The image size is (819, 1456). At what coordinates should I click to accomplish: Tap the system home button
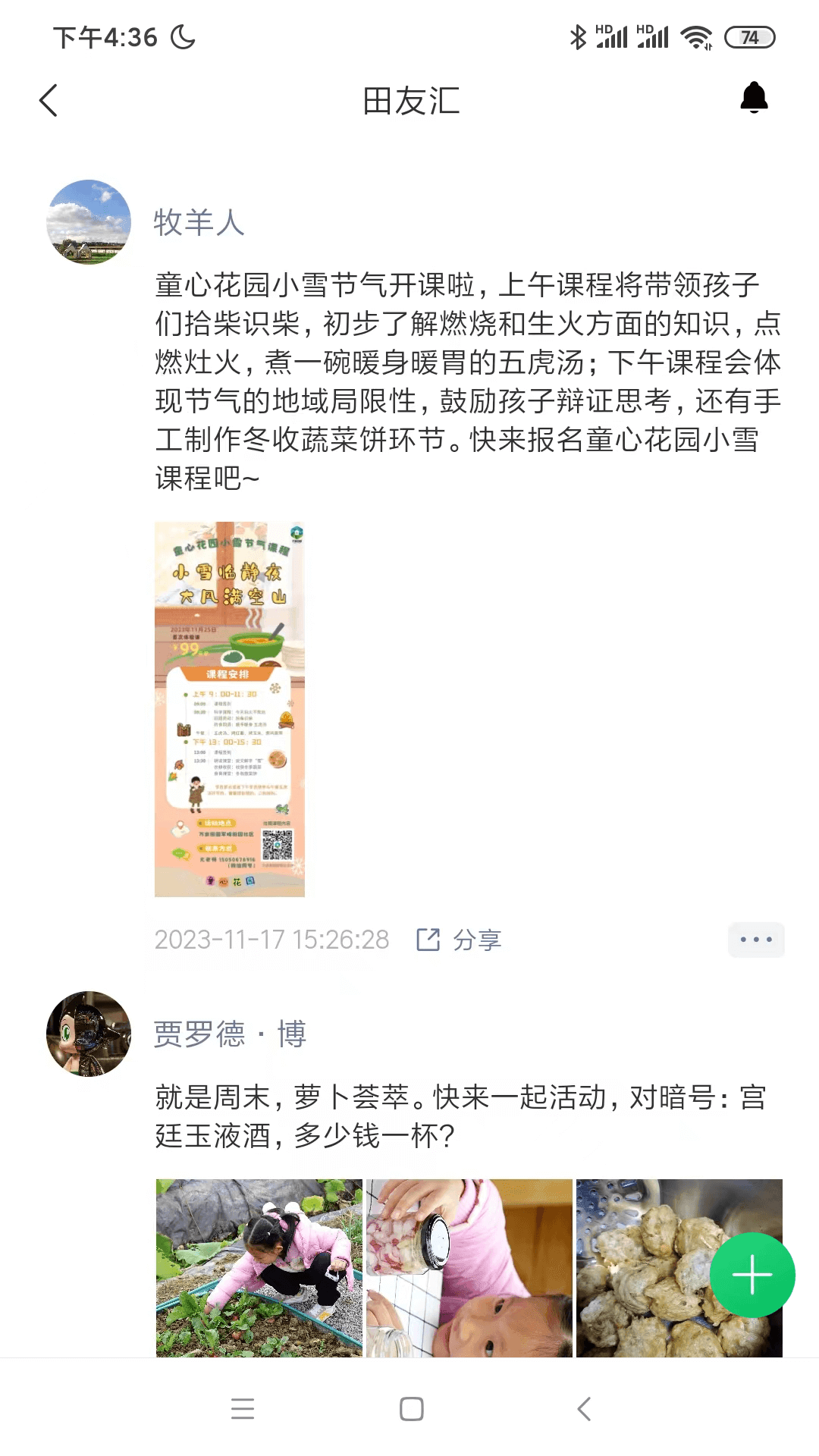tap(411, 1409)
